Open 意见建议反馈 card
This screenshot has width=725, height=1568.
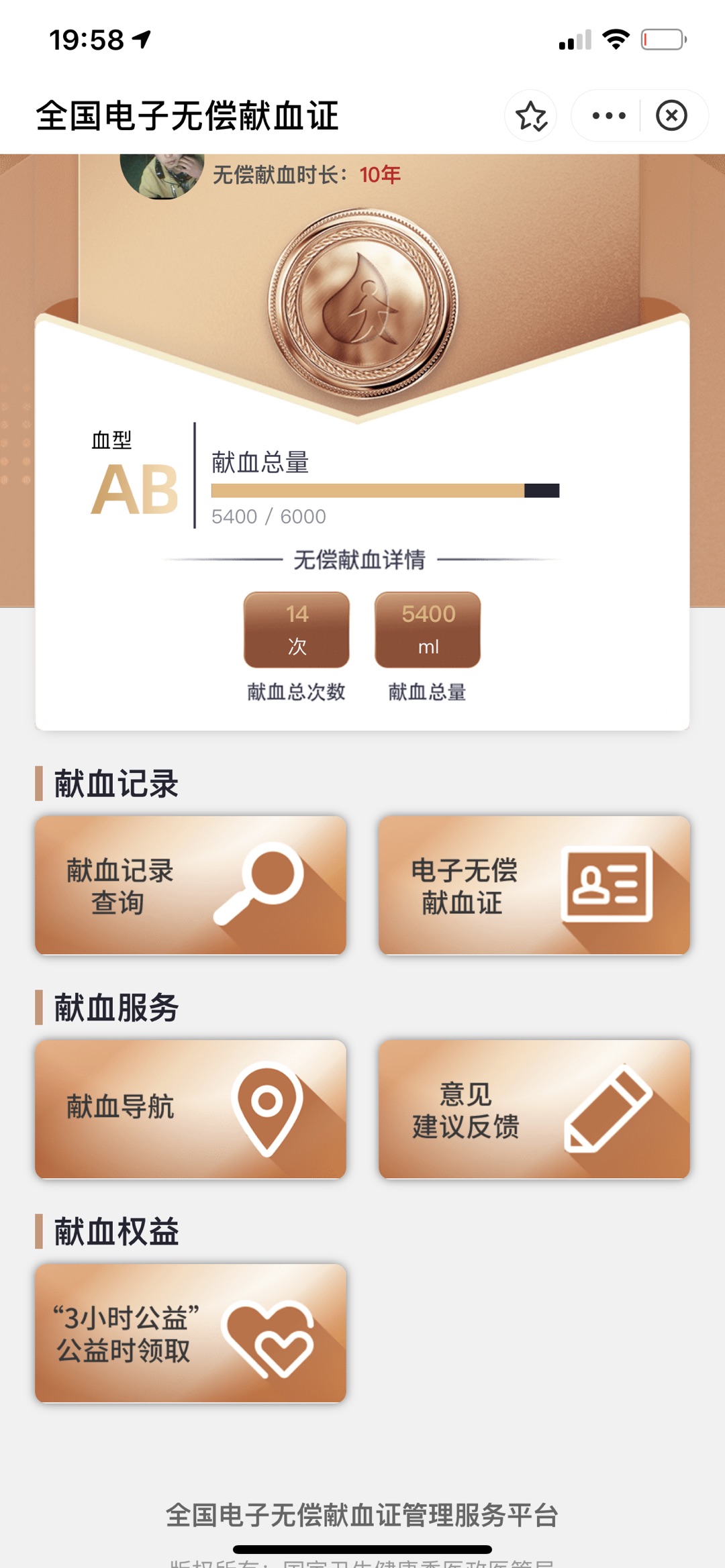[534, 1109]
